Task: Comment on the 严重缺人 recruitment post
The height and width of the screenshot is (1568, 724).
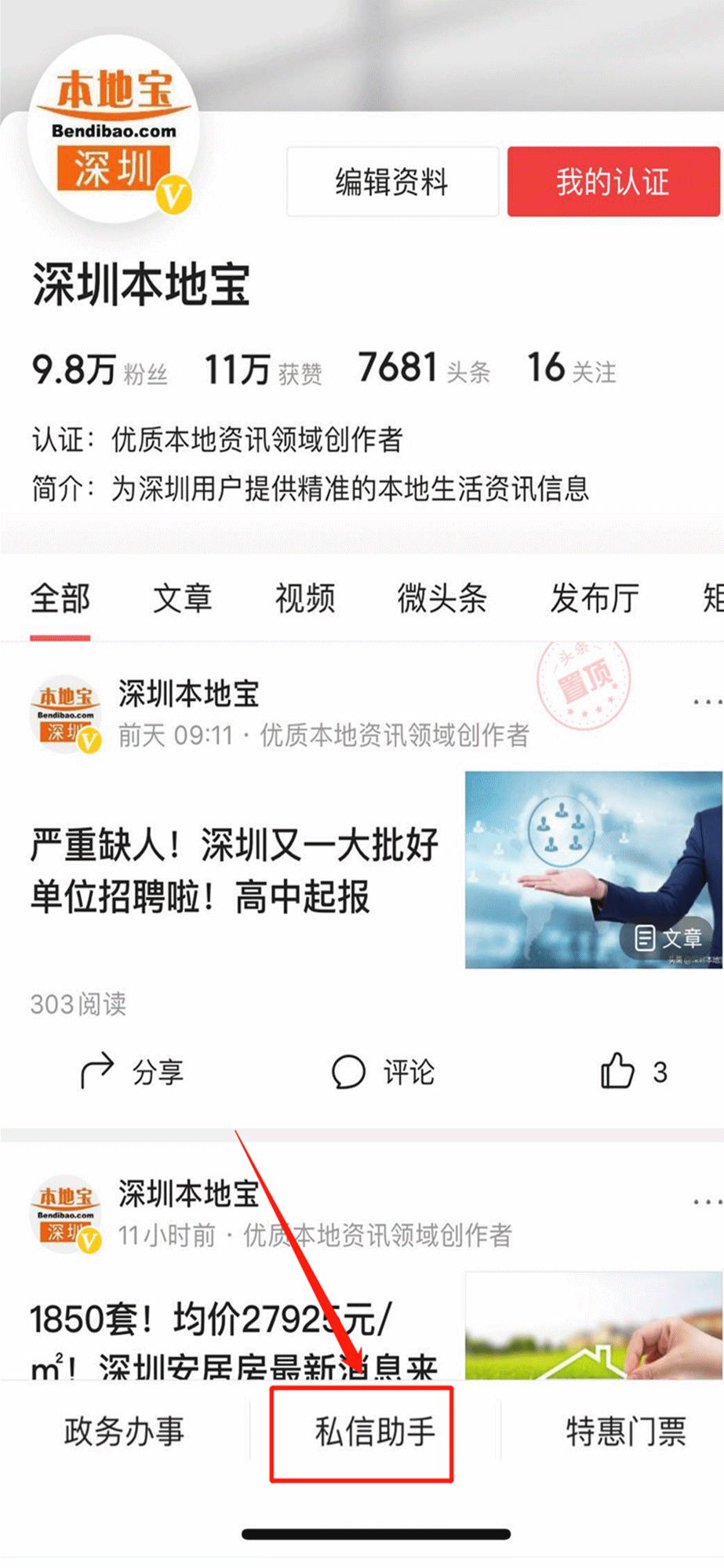Action: 384,1072
